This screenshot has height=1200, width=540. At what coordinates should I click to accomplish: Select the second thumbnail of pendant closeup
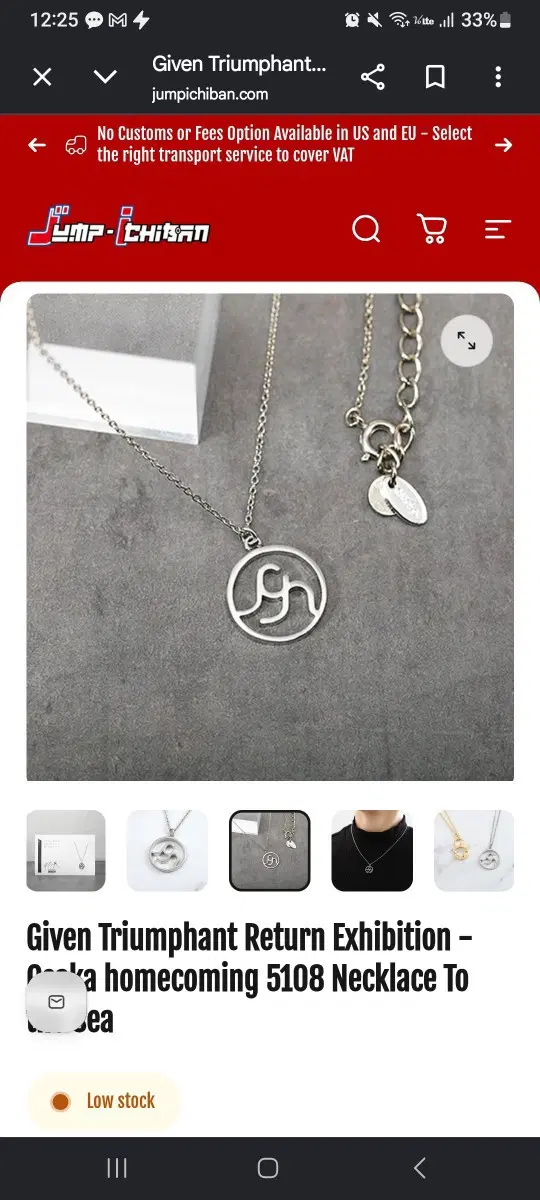[167, 850]
